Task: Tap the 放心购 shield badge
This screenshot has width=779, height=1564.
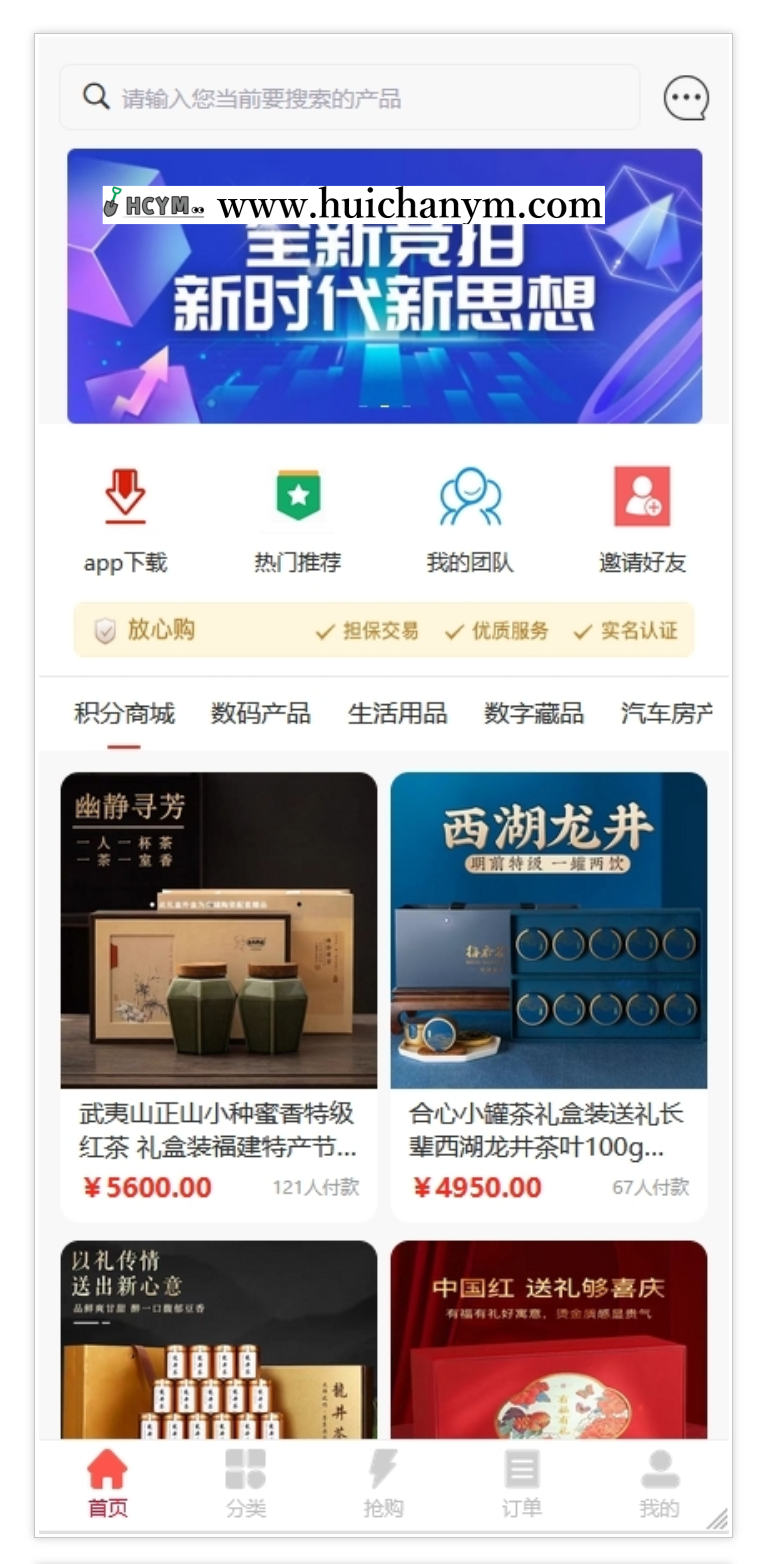Action: [x=112, y=631]
